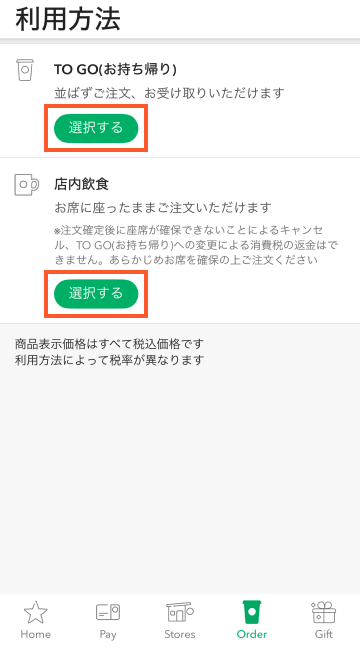The height and width of the screenshot is (648, 360).
Task: Tap the Order tab
Action: pyautogui.click(x=252, y=620)
